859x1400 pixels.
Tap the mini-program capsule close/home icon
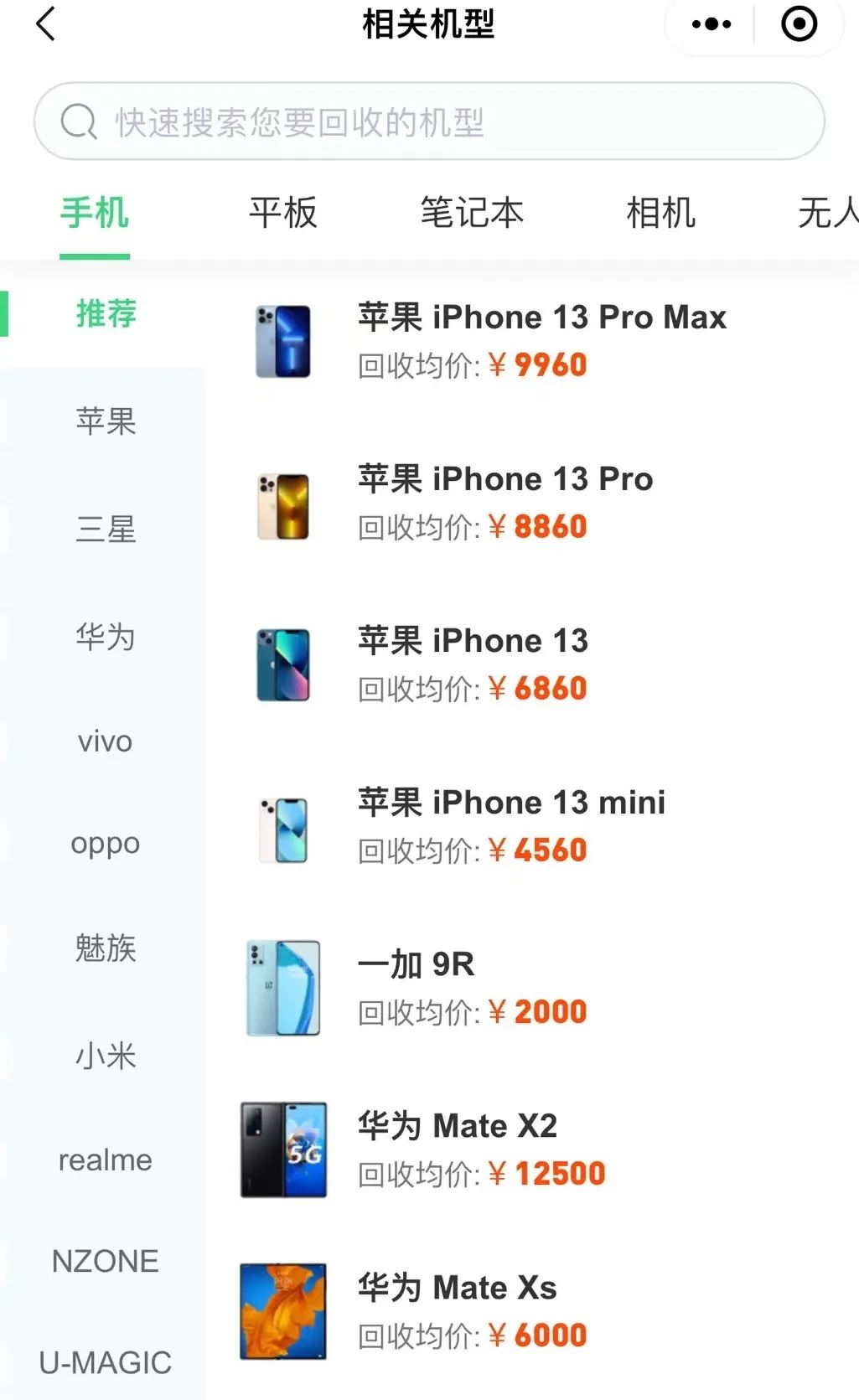click(x=799, y=24)
